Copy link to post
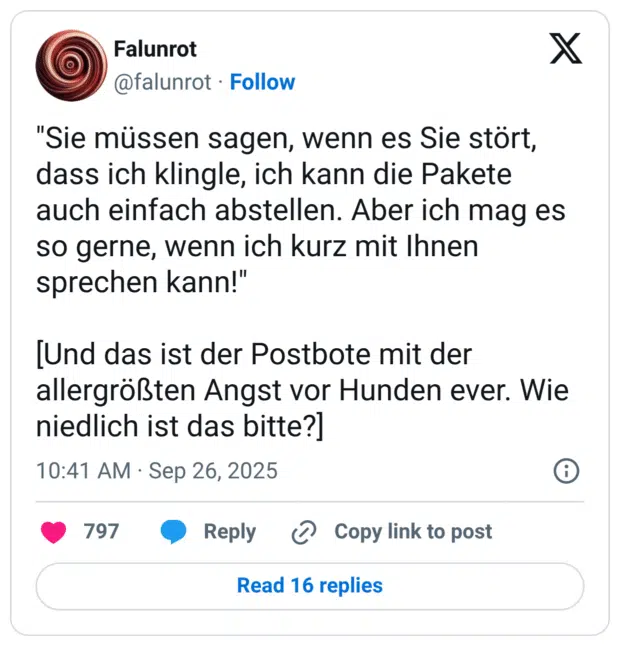 point(392,532)
